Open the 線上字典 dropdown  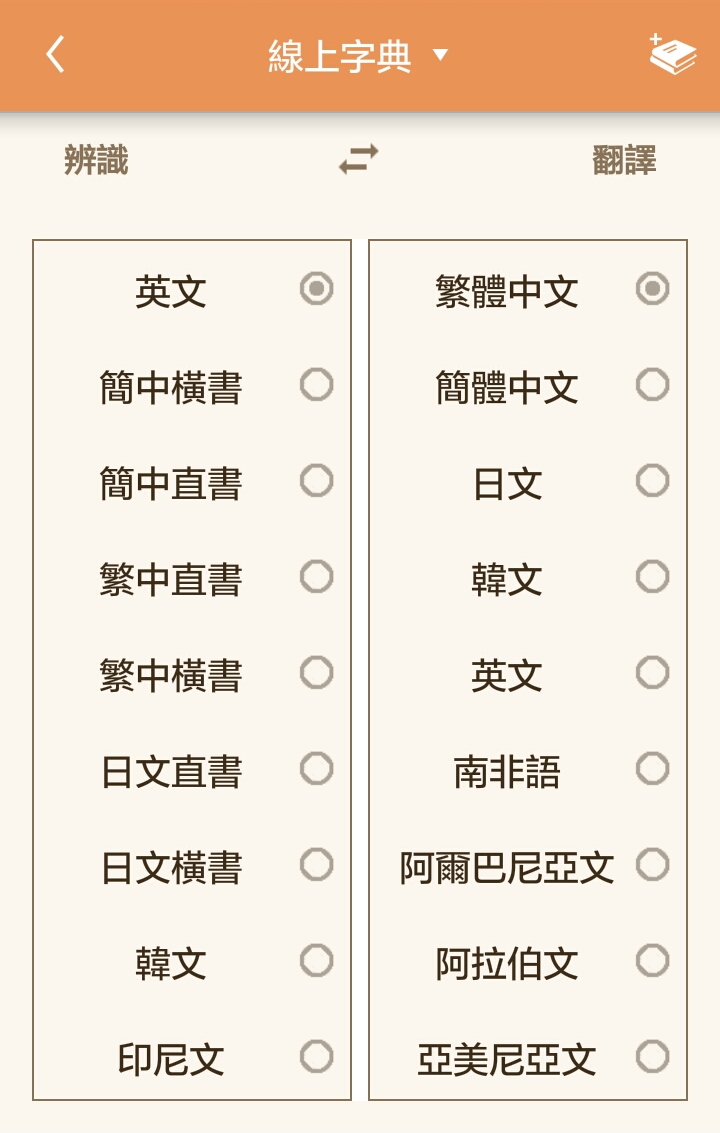358,56
